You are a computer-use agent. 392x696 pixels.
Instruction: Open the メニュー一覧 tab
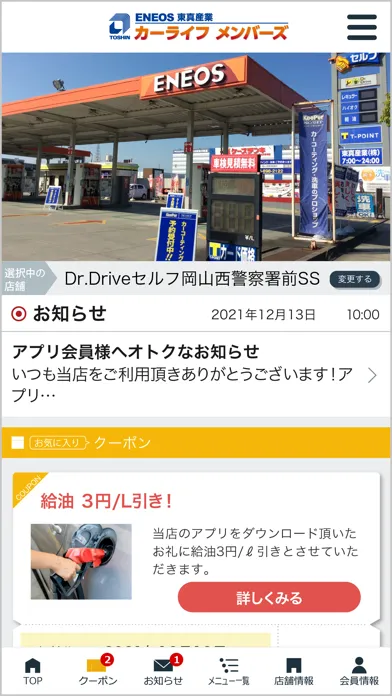click(229, 671)
